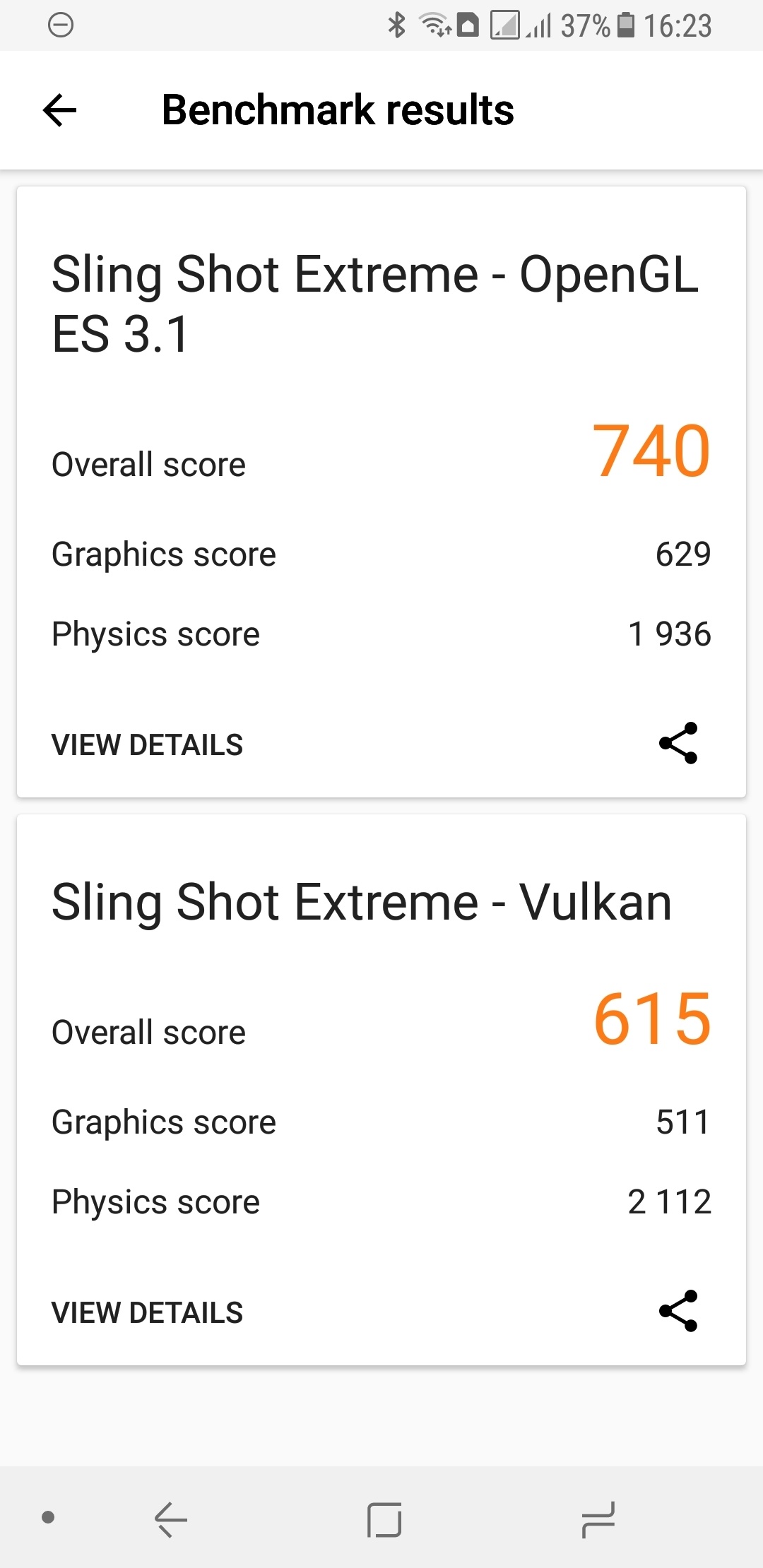
Task: View details of the Vulkan result
Action: pos(147,1313)
